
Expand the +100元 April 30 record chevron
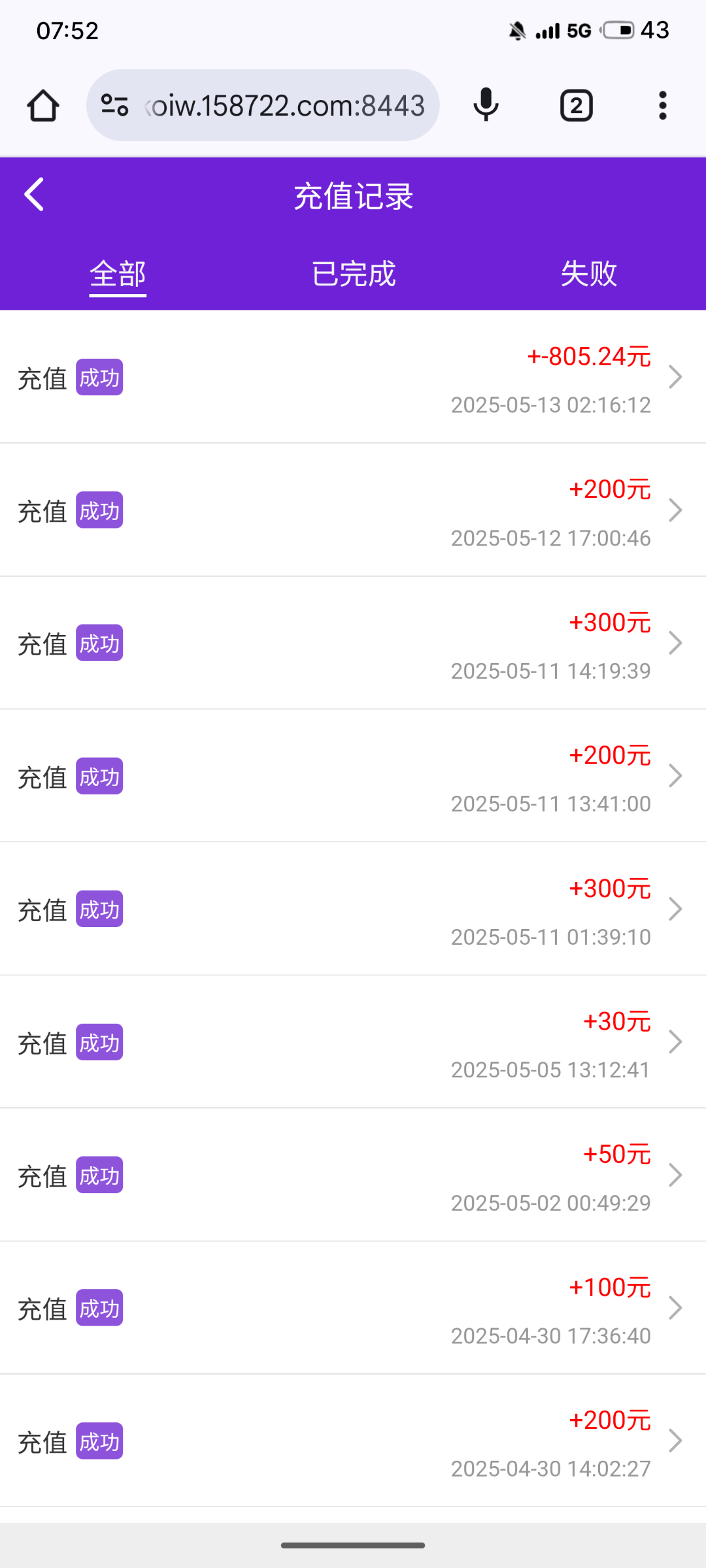coord(676,1307)
